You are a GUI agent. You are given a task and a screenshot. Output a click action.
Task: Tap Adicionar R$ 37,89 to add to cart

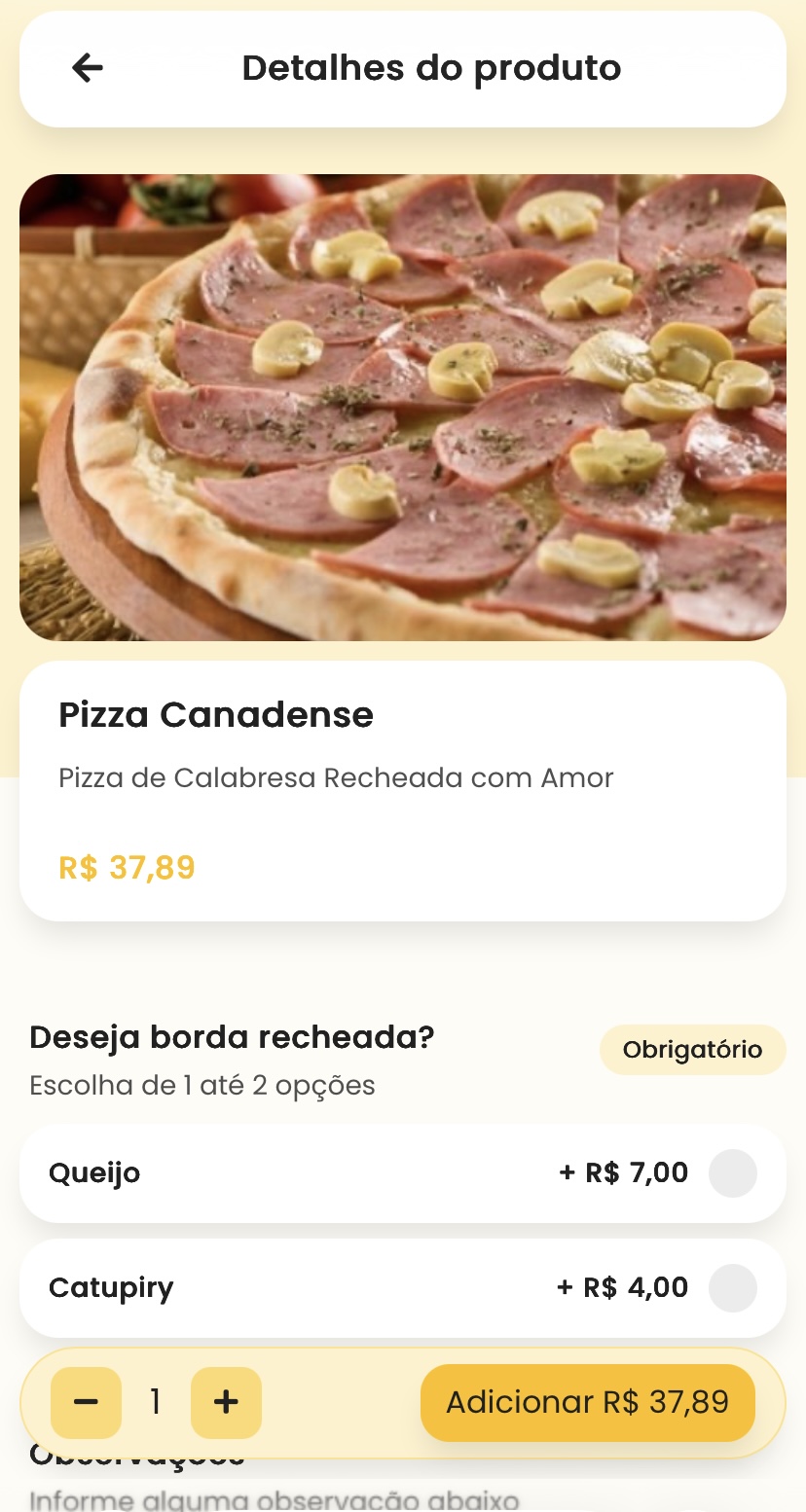[x=587, y=1402]
